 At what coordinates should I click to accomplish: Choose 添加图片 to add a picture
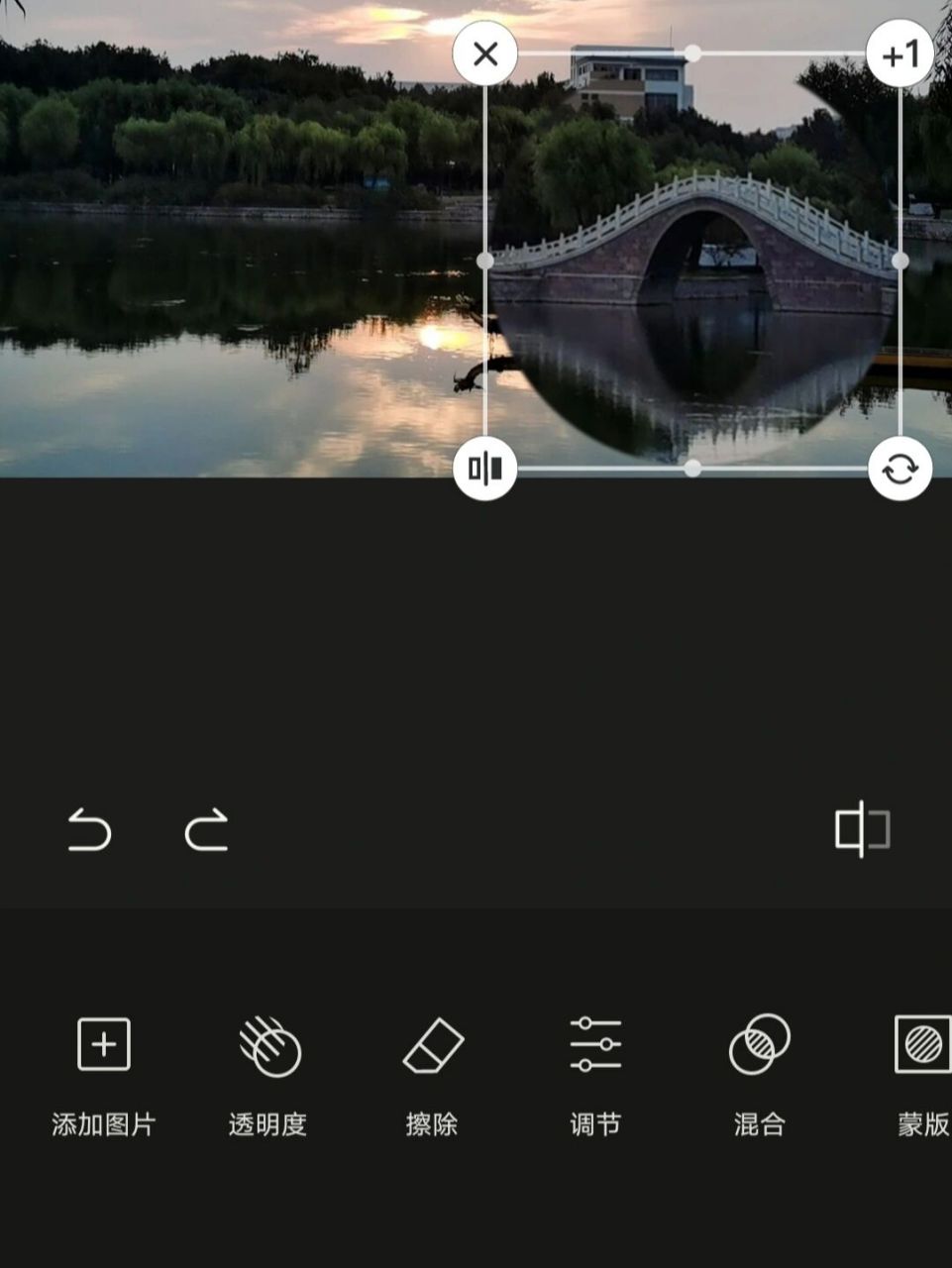point(104,1073)
